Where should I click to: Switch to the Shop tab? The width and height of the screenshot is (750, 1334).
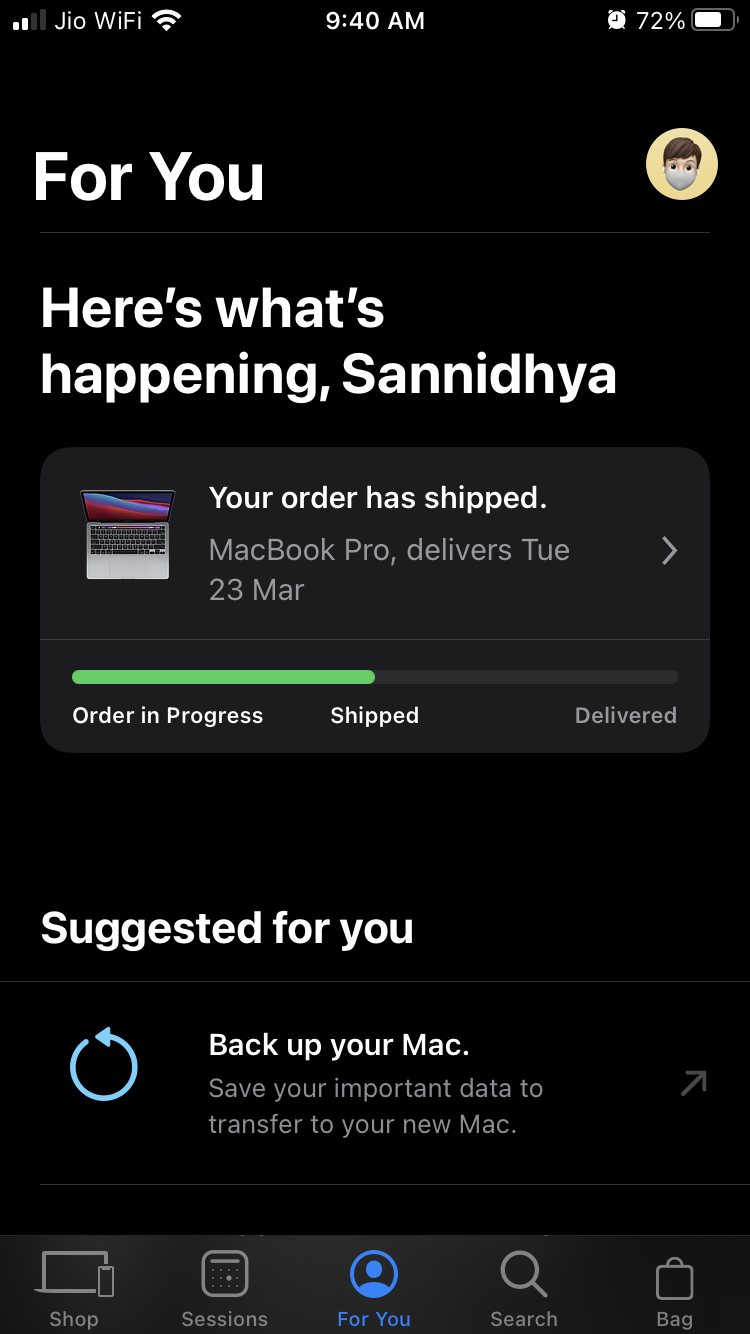(75, 1288)
